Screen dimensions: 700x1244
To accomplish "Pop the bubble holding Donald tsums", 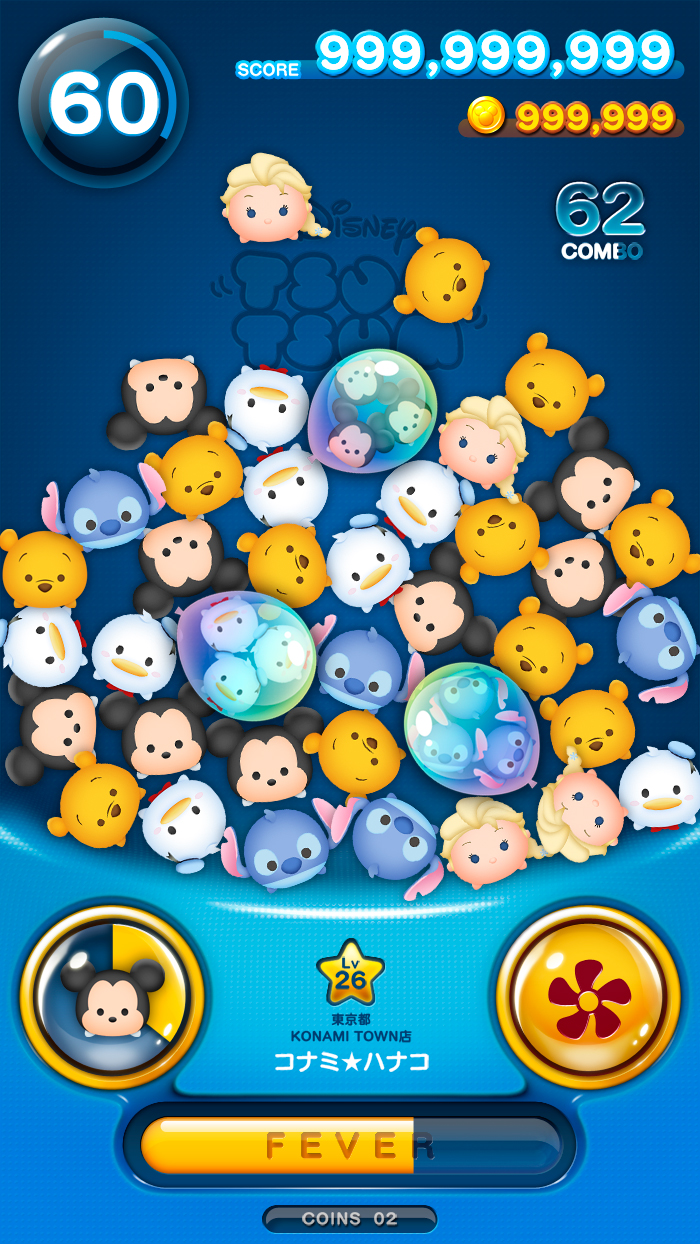I will click(247, 655).
